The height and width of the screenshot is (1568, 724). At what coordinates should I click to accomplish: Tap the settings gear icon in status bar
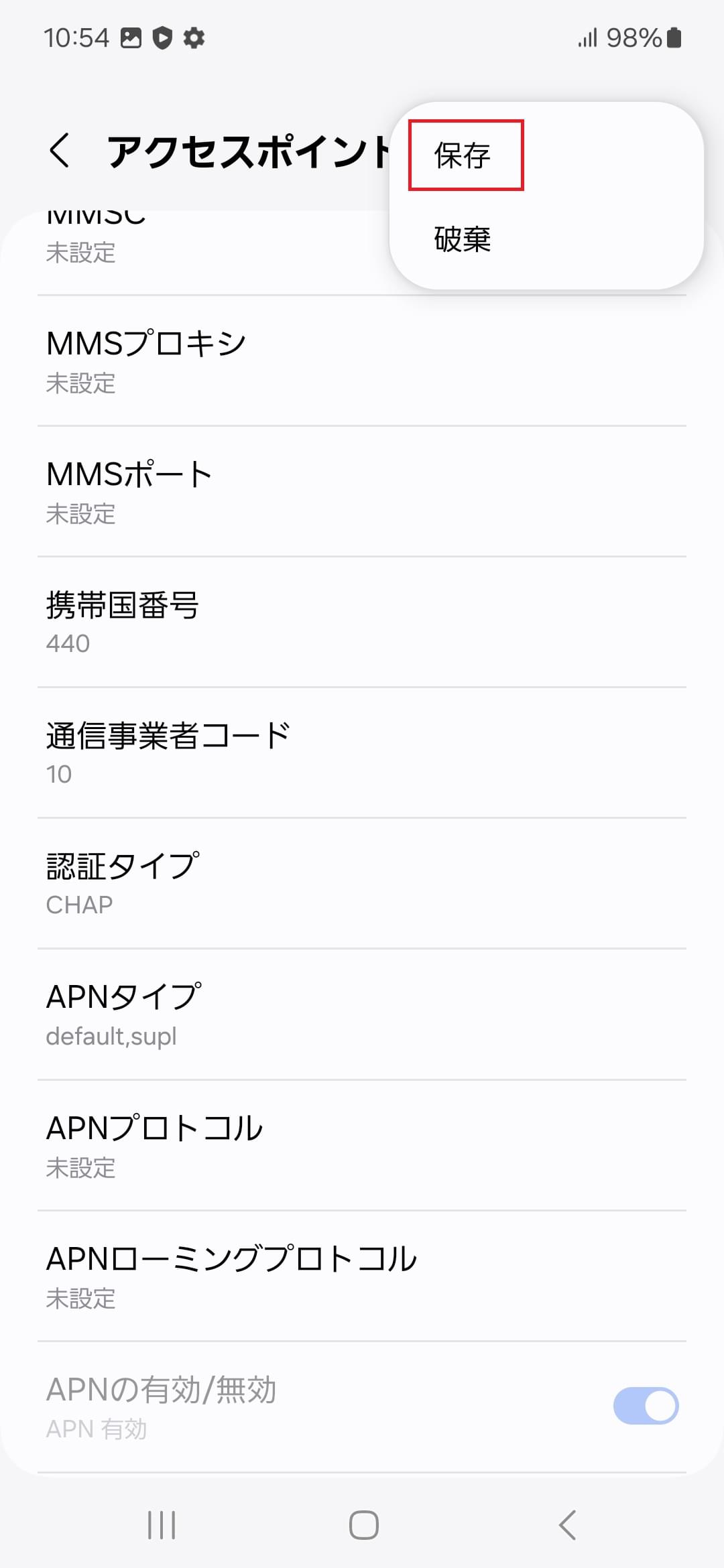point(194,38)
